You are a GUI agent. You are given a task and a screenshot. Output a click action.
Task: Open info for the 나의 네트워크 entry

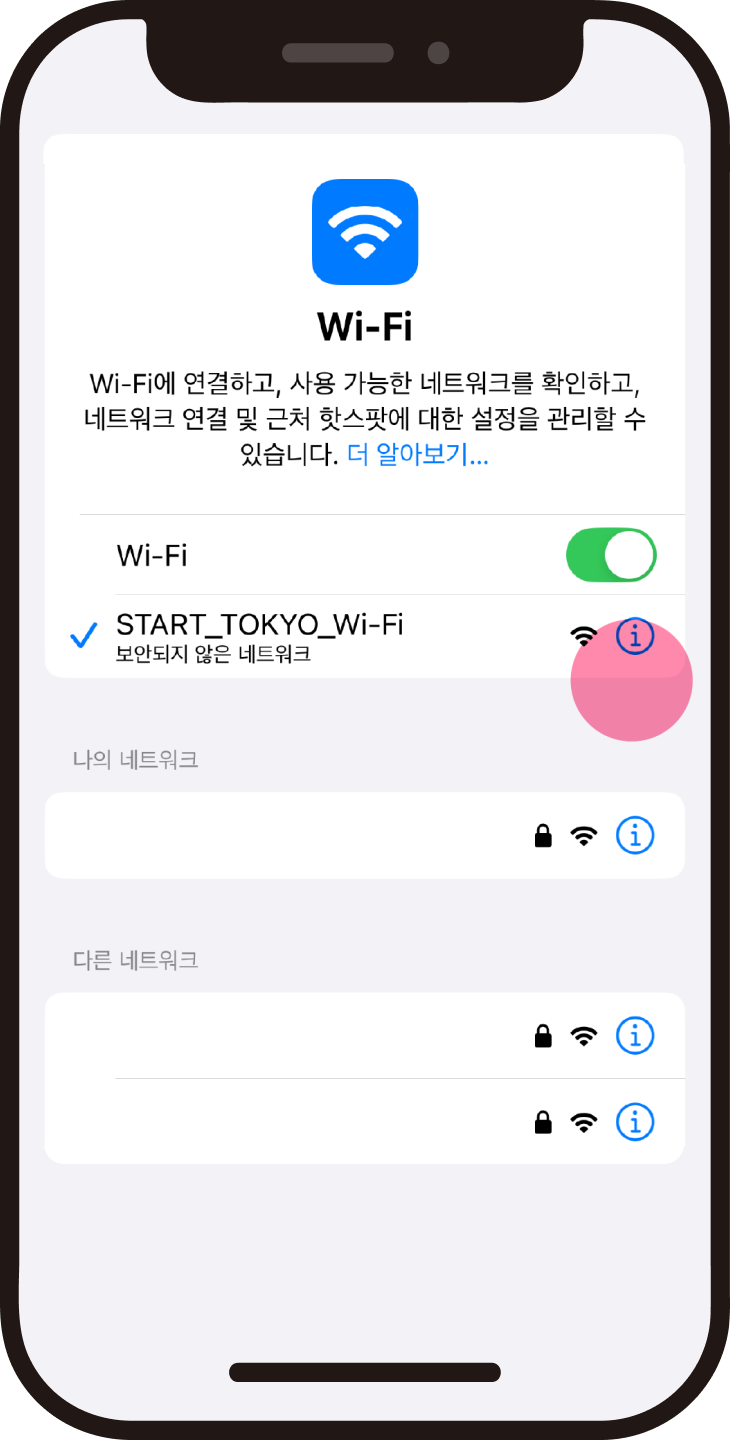coord(634,835)
